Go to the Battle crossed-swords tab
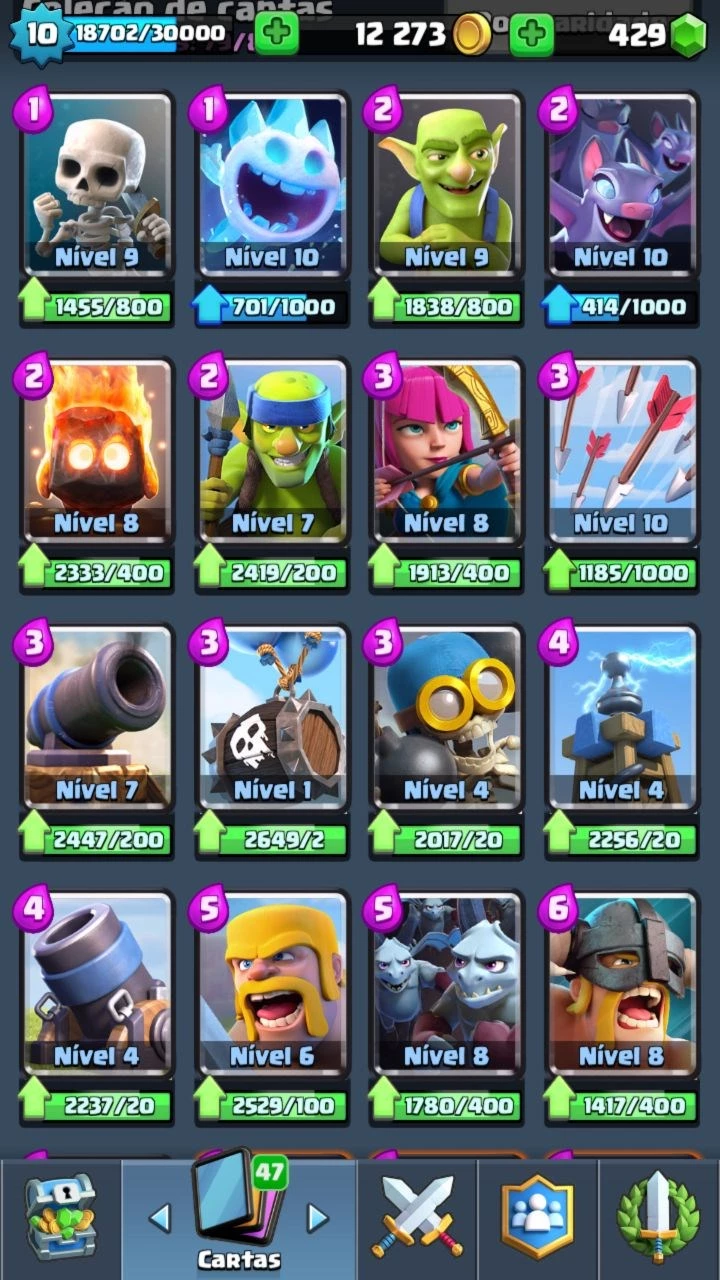This screenshot has width=720, height=1280. click(418, 1218)
